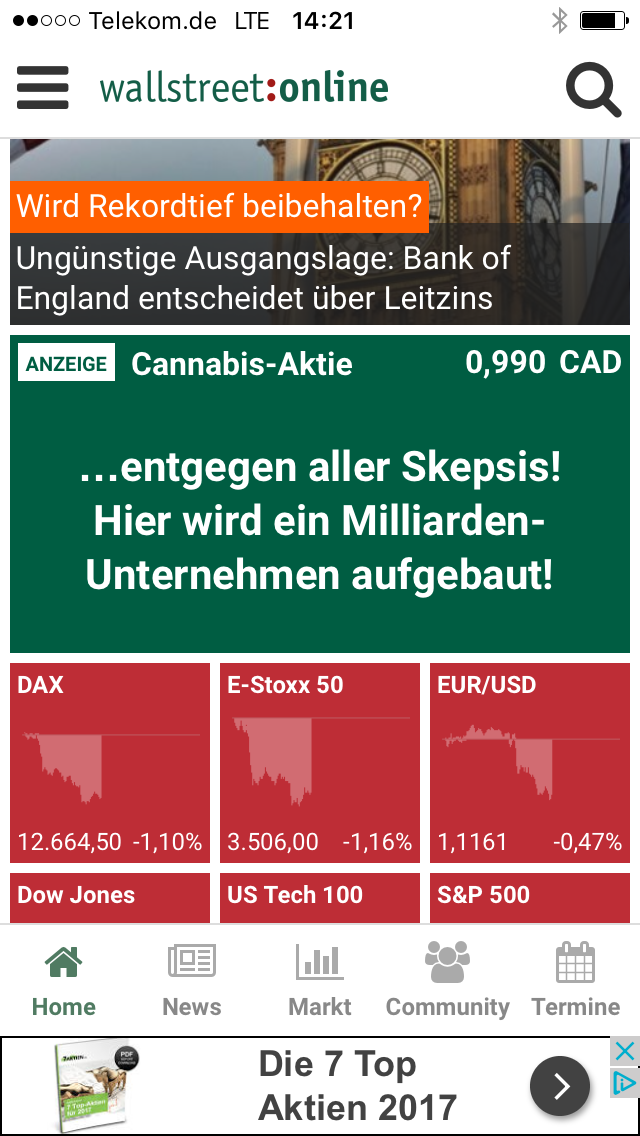Read the Bank of England Leitzins article
640x1136 pixels.
click(x=320, y=278)
